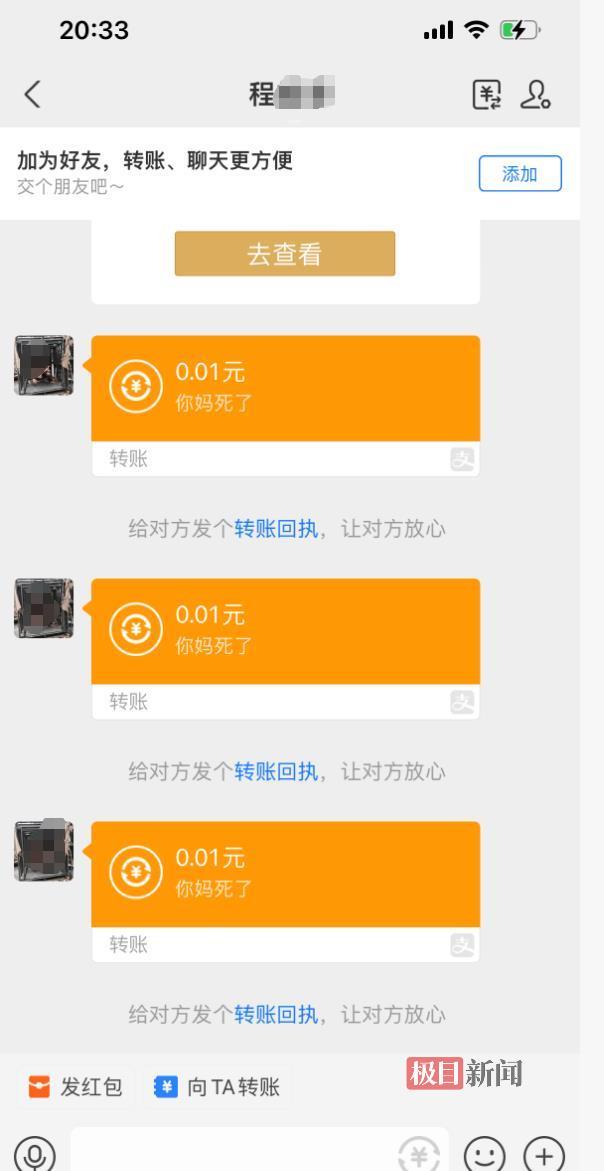Tap 发红包 to send a red packet
604x1171 pixels.
(x=76, y=1087)
